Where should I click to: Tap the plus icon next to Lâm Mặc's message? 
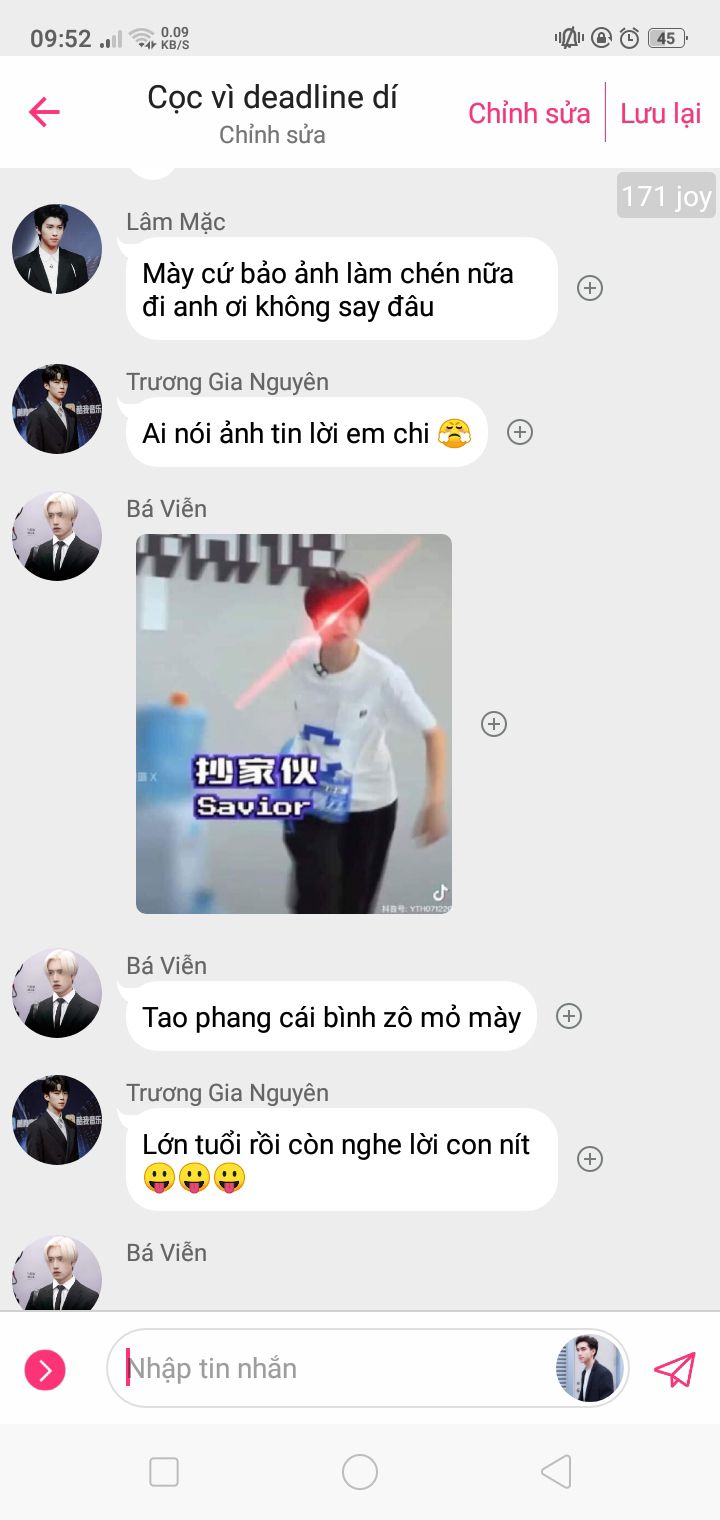tap(590, 288)
